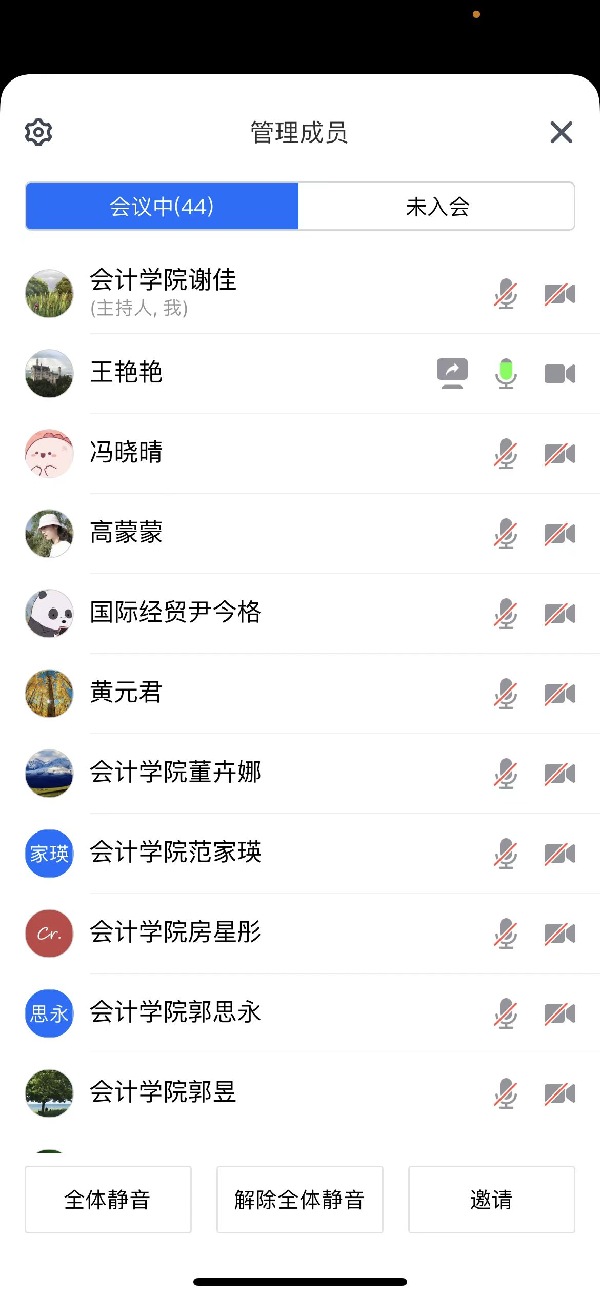Switch to the 未入会 tab
Viewport: 600px width, 1298px height.
click(437, 207)
